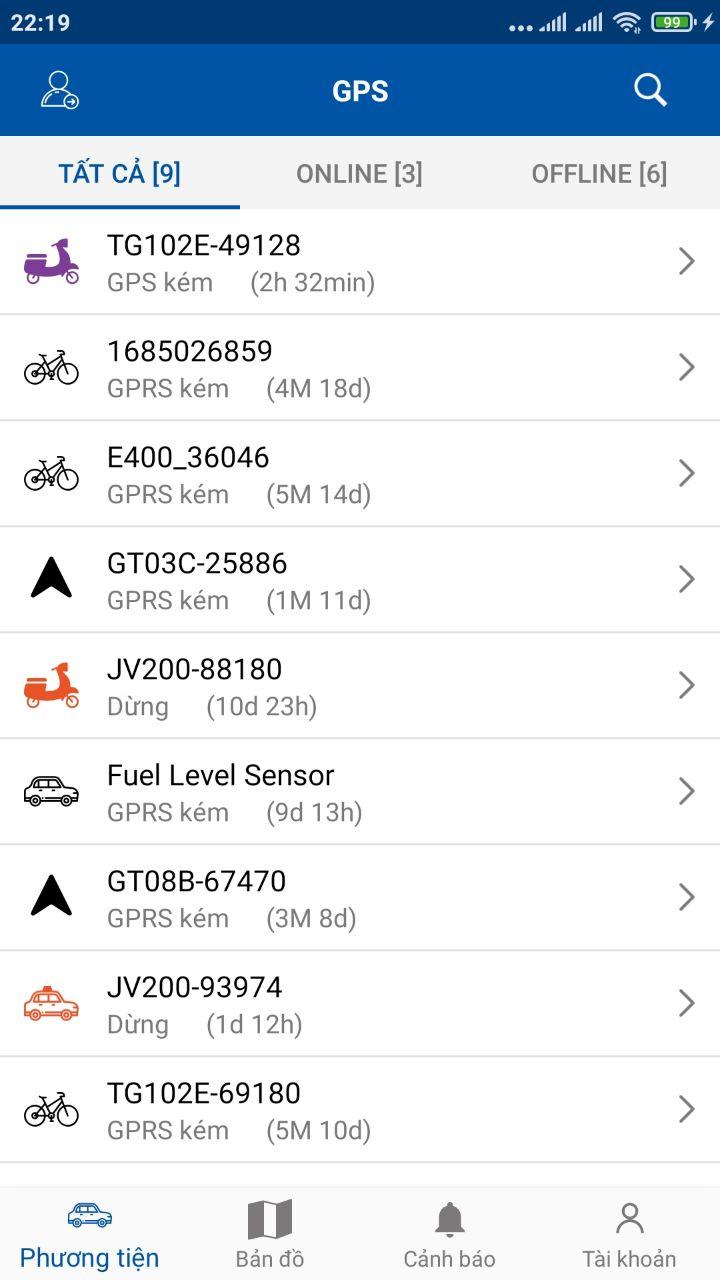720x1280 pixels.
Task: Switch to the ONLINE [3] tab
Action: click(x=359, y=173)
